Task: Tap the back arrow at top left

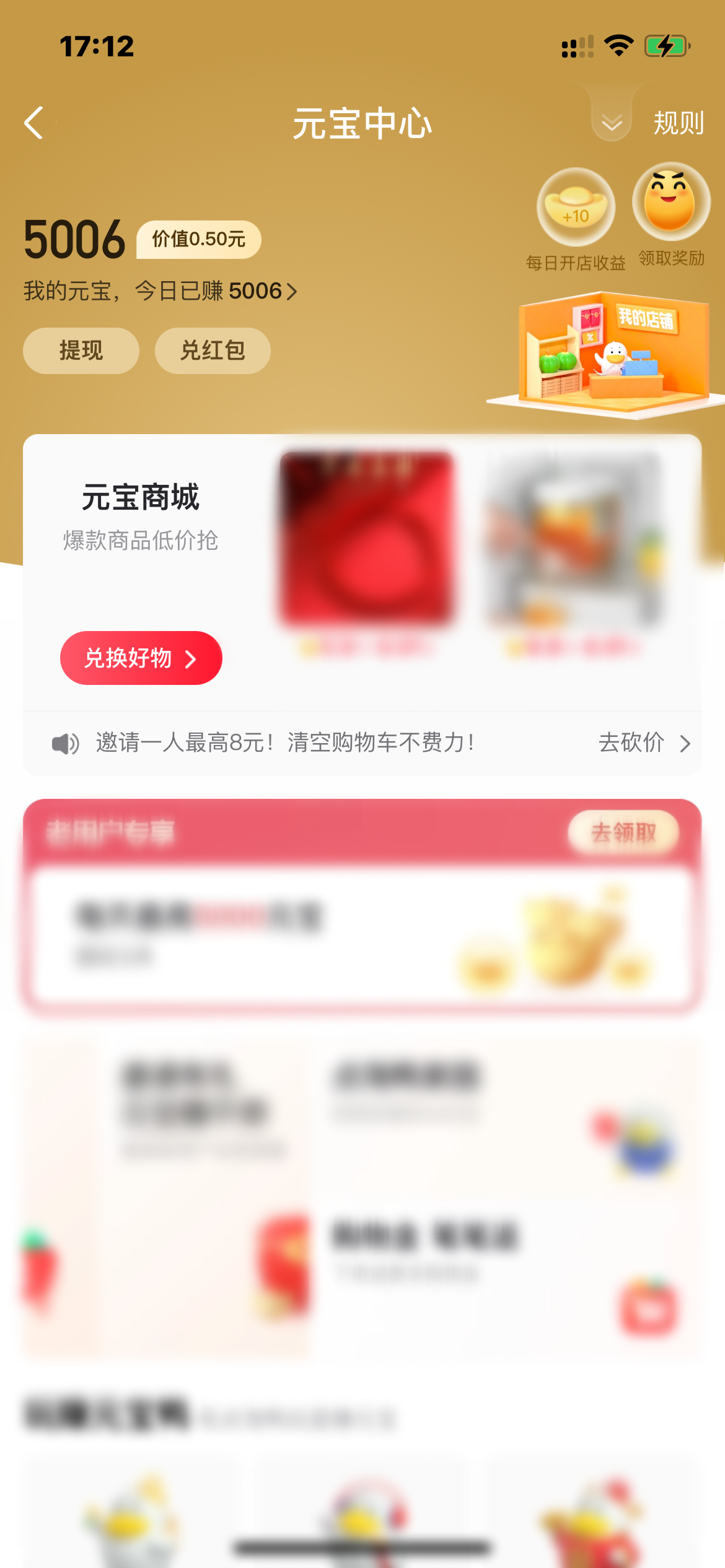Action: click(x=35, y=122)
